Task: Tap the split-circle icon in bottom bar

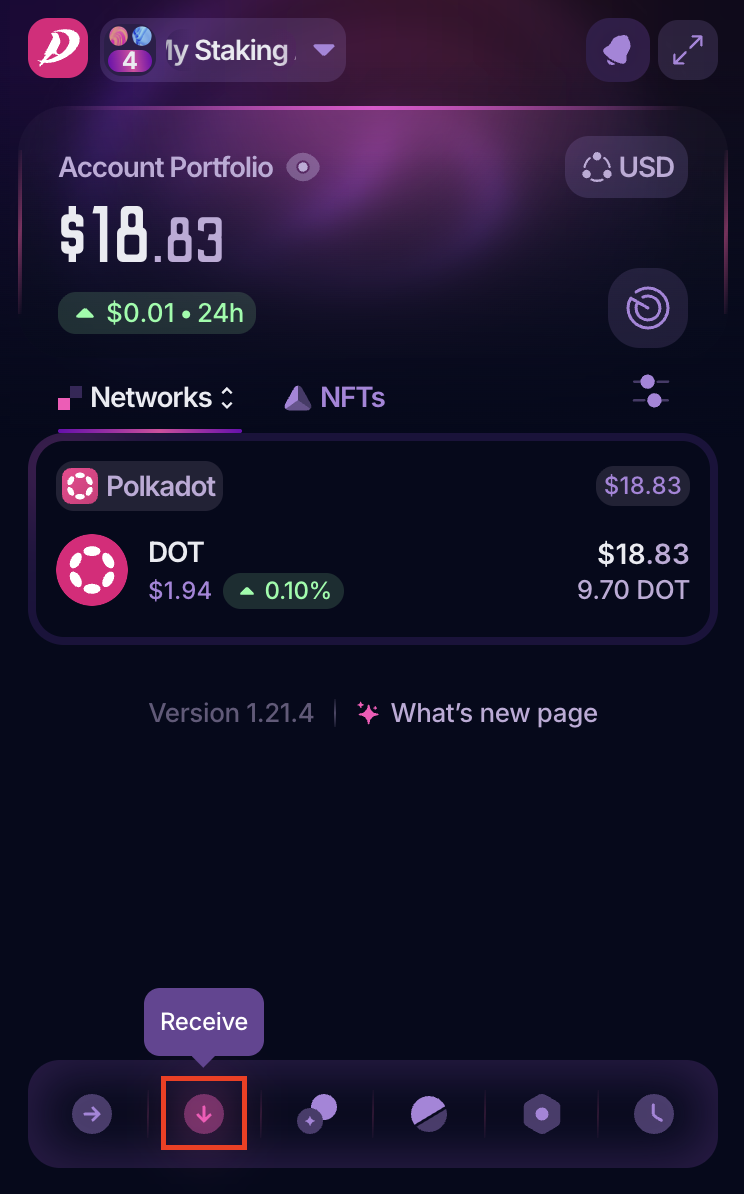Action: pyautogui.click(x=429, y=1113)
